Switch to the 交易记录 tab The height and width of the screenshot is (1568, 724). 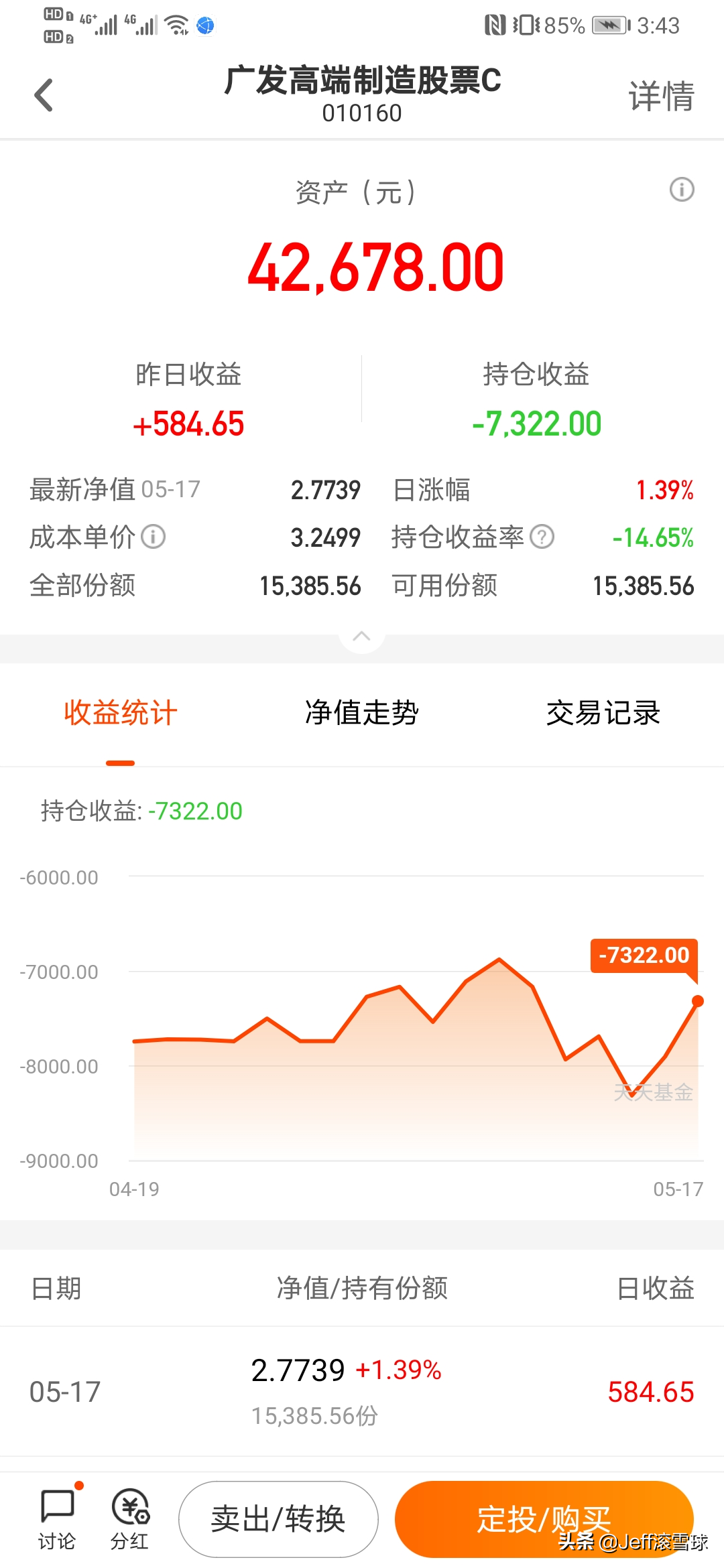603,713
